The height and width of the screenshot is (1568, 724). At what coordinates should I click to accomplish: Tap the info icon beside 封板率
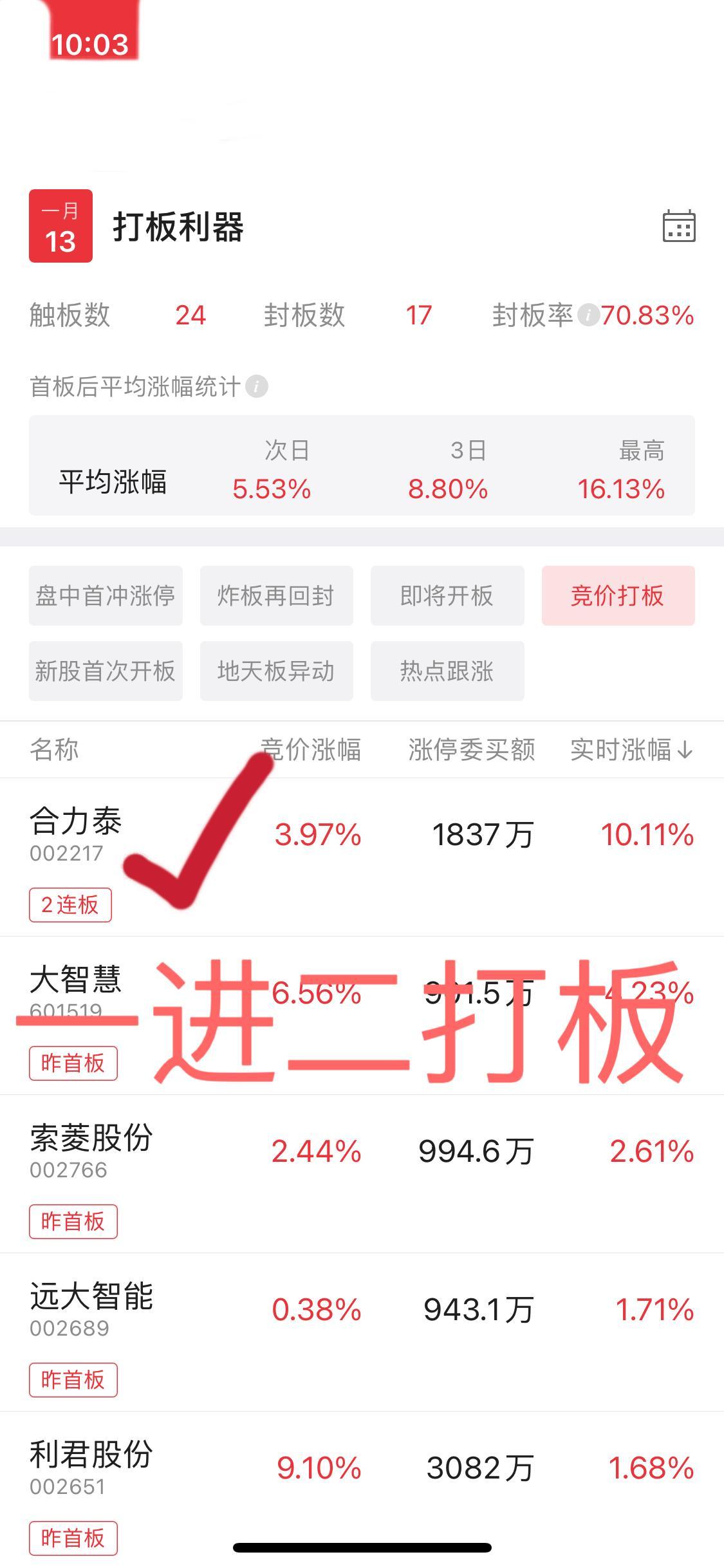click(588, 315)
